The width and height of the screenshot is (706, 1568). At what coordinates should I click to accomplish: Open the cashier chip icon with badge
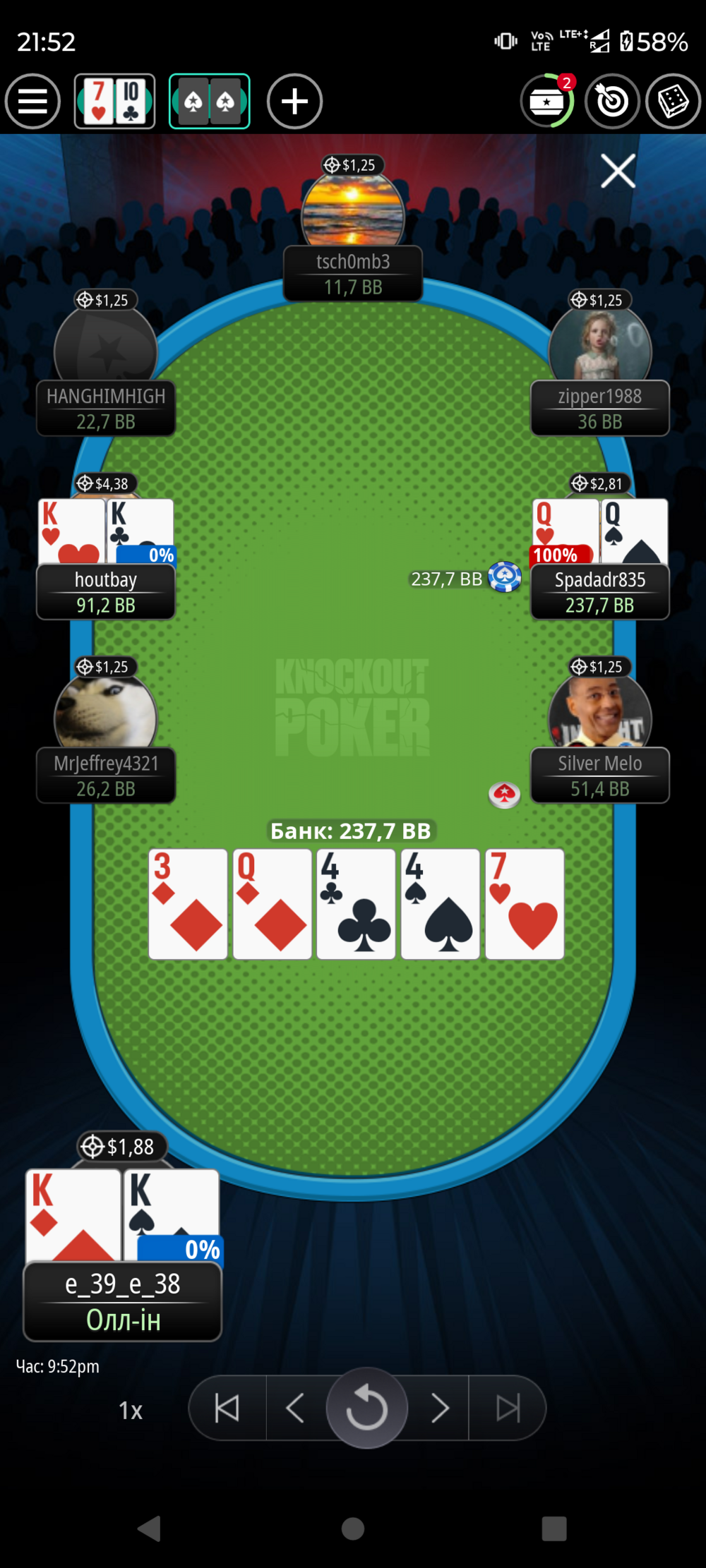pos(548,102)
